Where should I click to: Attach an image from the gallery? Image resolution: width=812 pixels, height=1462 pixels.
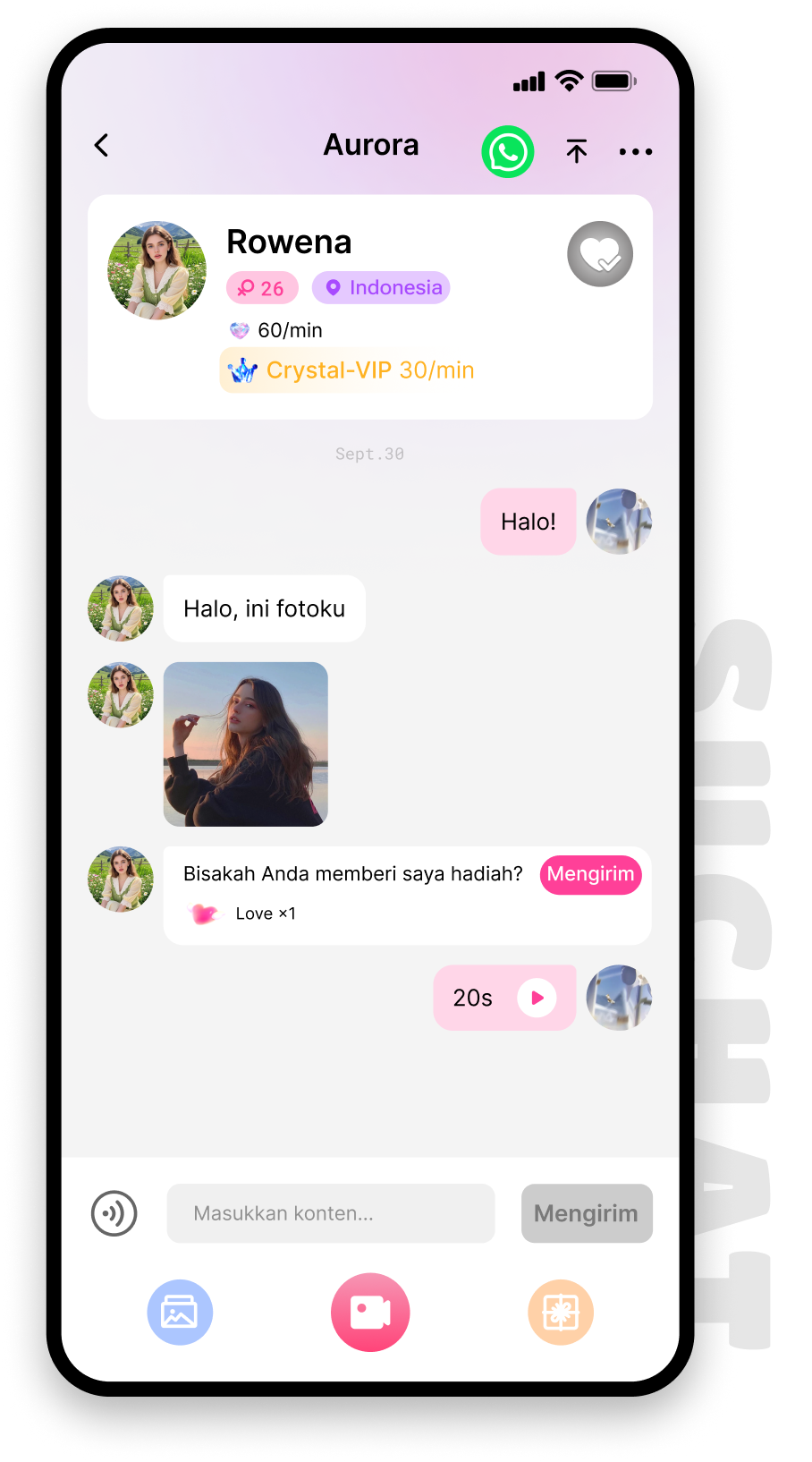coord(180,1313)
